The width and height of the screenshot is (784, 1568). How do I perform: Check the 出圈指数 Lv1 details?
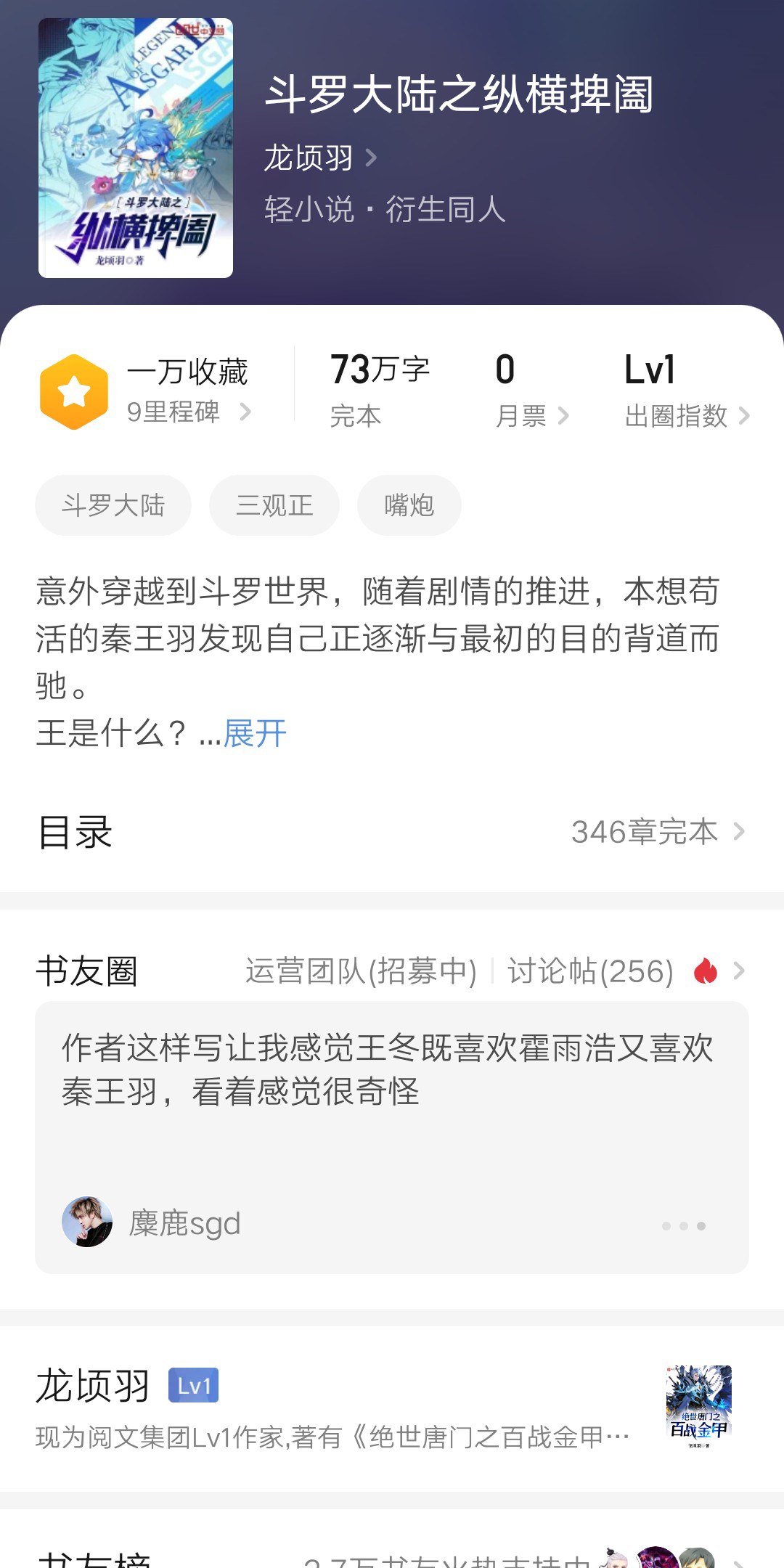tap(687, 391)
